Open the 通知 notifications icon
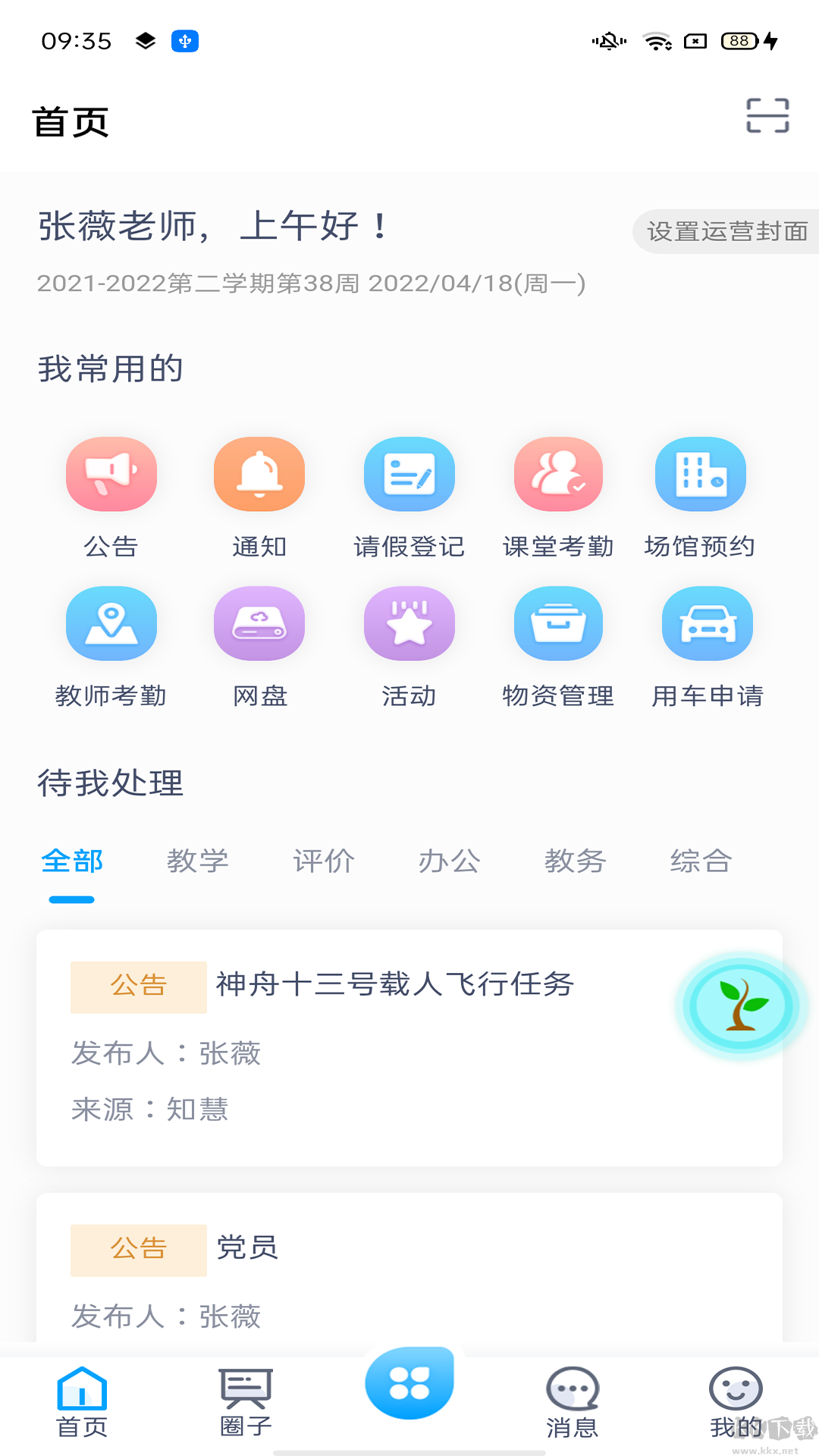The image size is (819, 1456). 259,474
